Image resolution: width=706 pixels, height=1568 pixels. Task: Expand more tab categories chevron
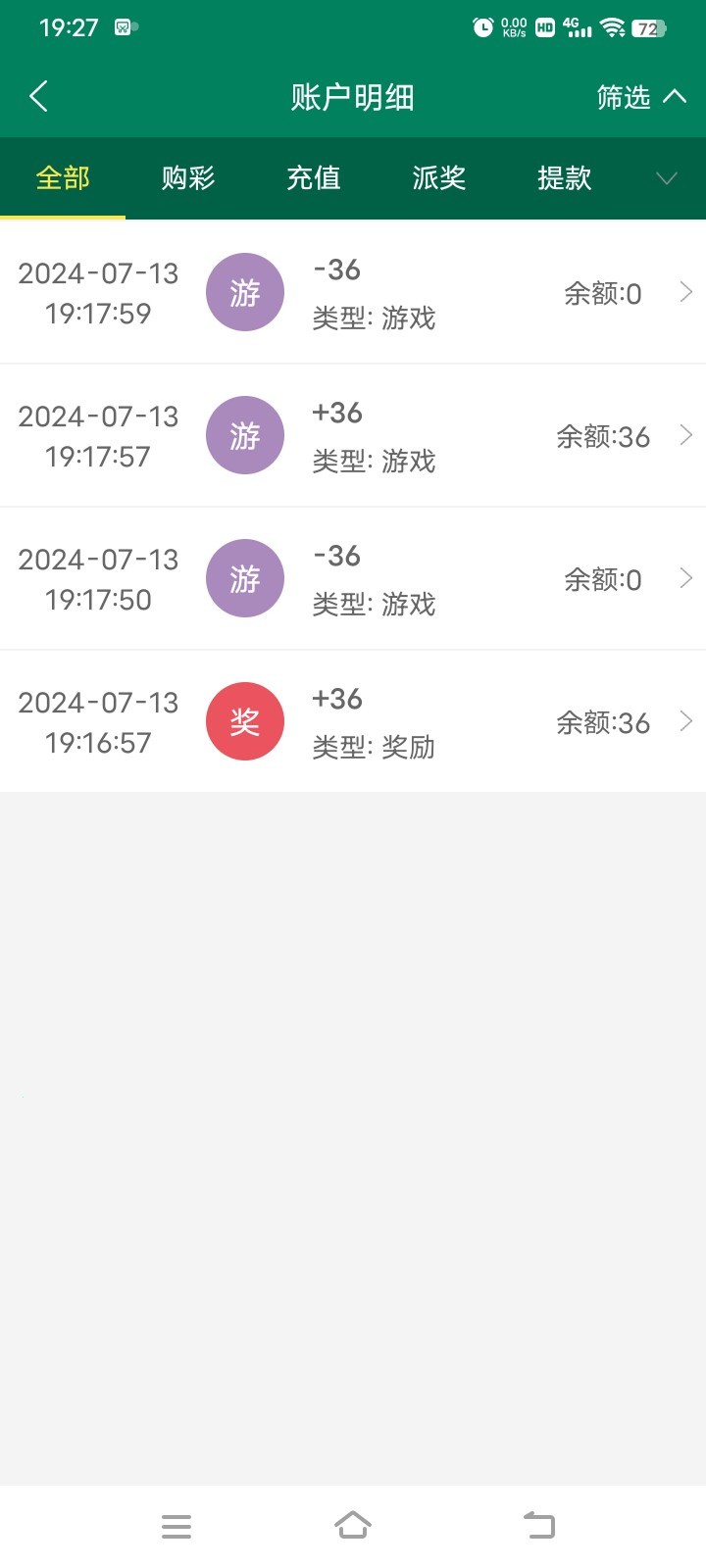point(667,178)
